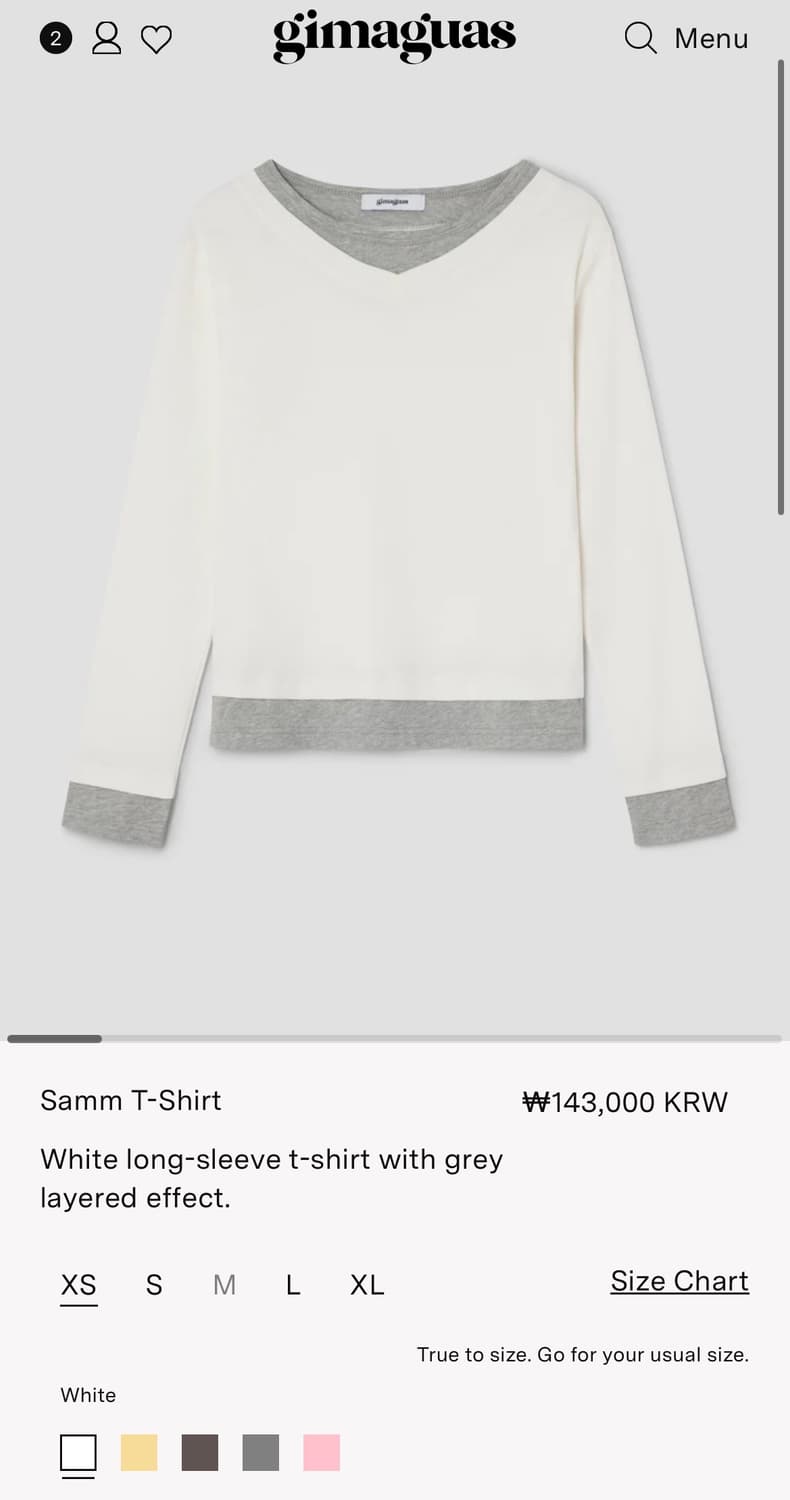The height and width of the screenshot is (1500, 790).
Task: Select the pink color swatch
Action: click(320, 1453)
